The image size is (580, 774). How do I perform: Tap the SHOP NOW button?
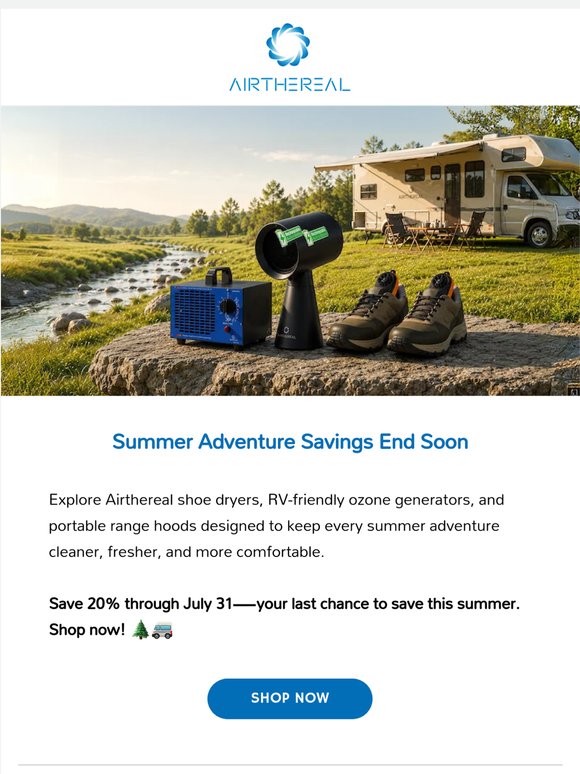290,698
